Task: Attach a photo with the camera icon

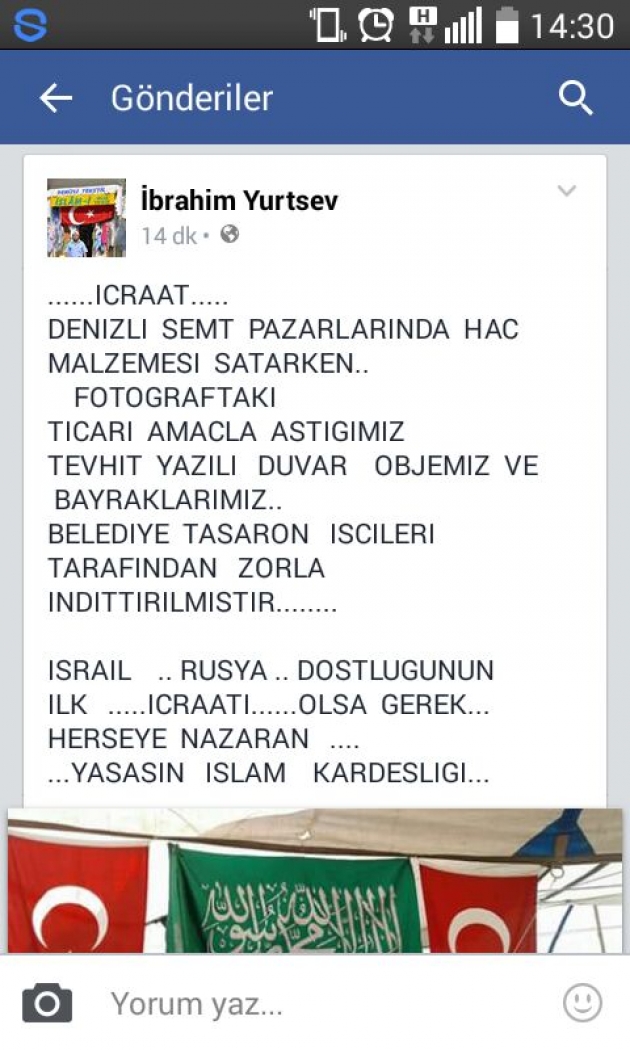Action: tap(47, 1002)
